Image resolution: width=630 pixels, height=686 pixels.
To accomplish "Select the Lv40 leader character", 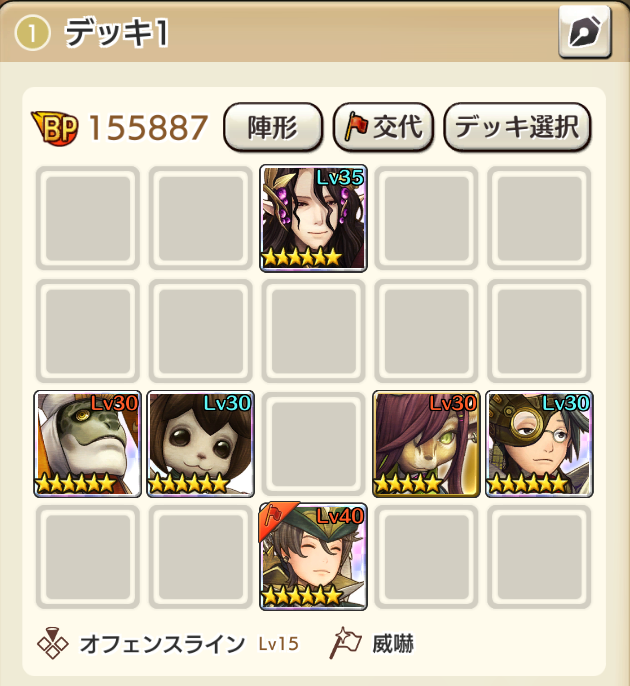I will pos(314,557).
